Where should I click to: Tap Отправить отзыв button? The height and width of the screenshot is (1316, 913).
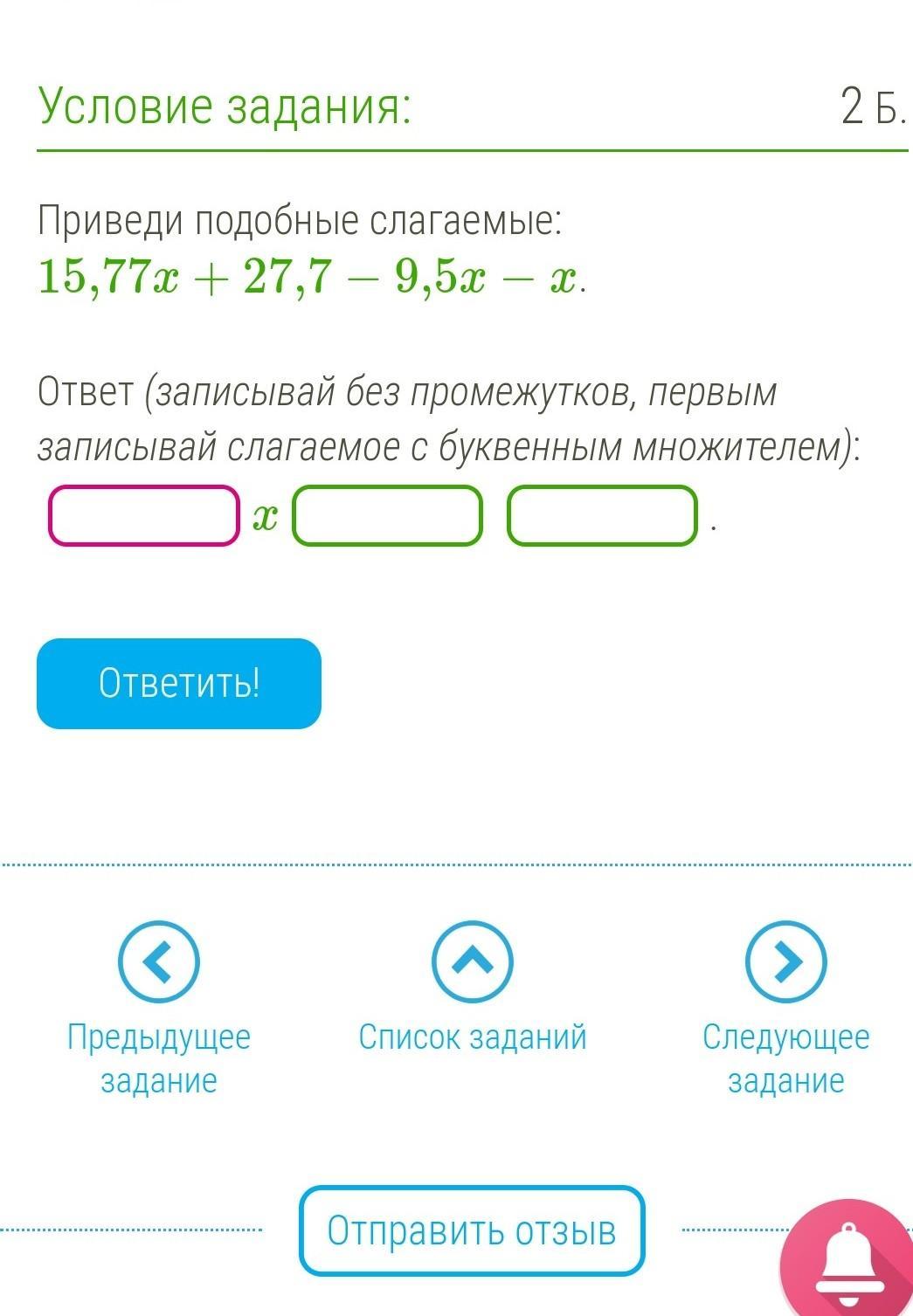(472, 1231)
